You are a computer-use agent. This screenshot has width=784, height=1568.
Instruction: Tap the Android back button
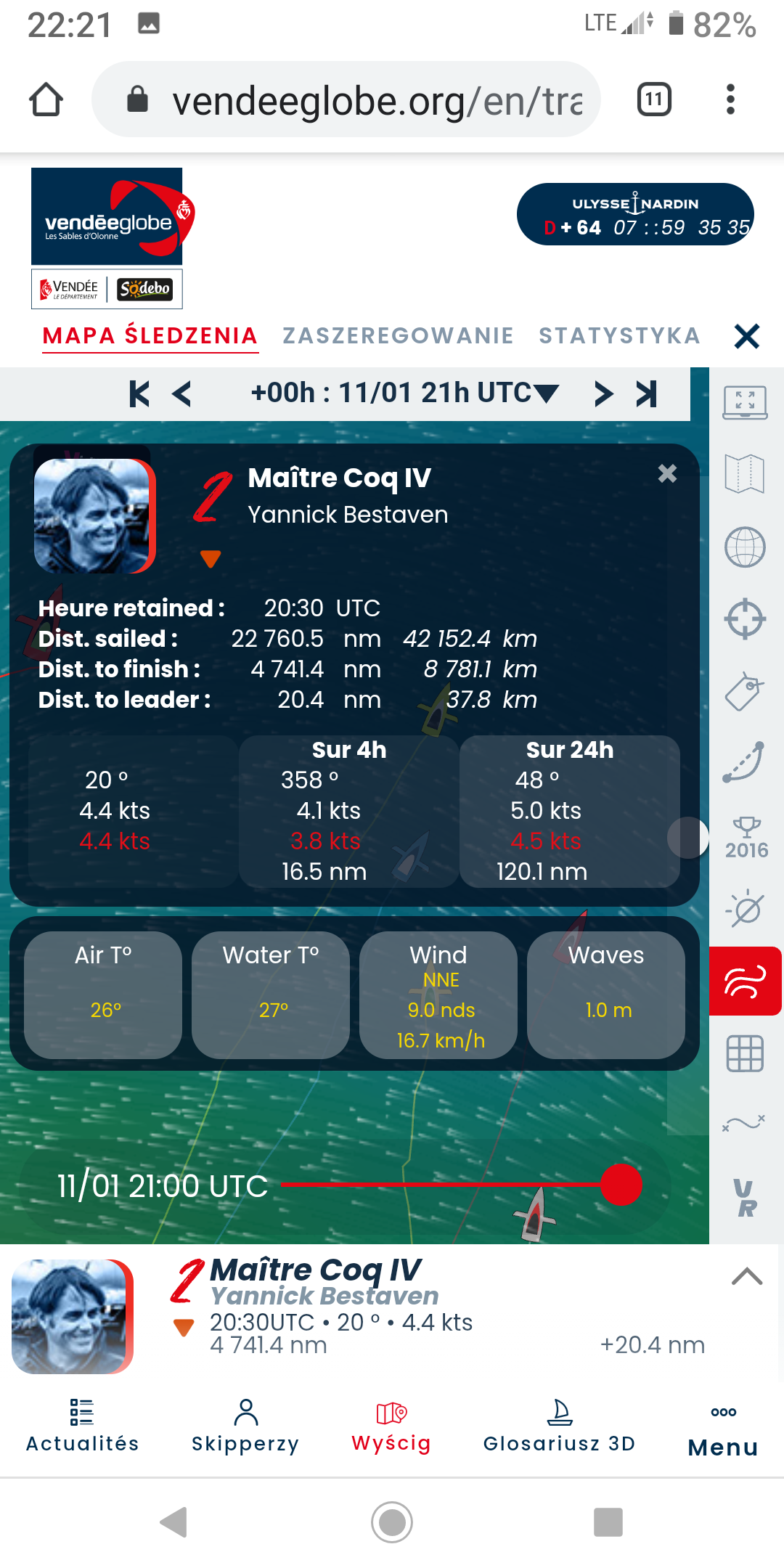click(x=174, y=1522)
